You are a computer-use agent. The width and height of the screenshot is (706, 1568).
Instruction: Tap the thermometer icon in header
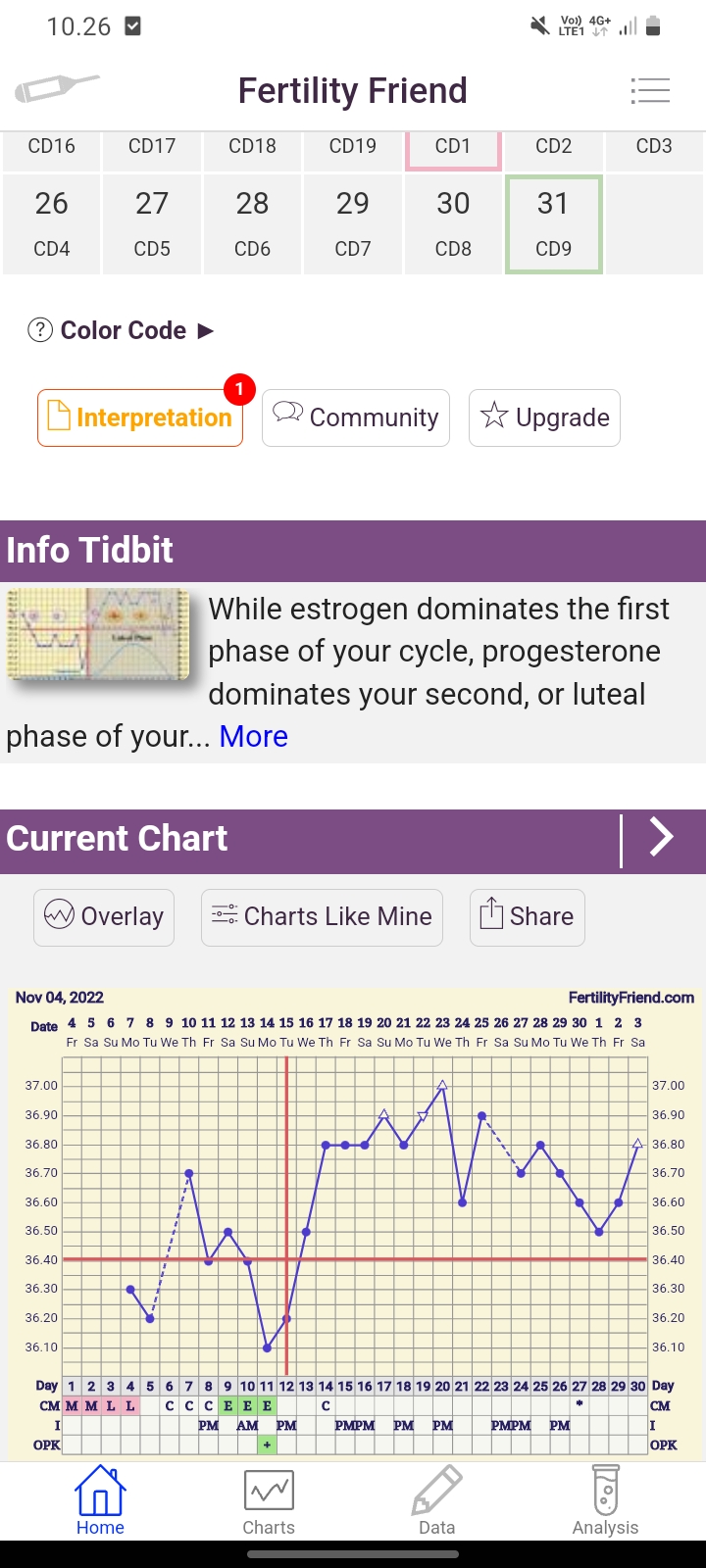coord(57,89)
